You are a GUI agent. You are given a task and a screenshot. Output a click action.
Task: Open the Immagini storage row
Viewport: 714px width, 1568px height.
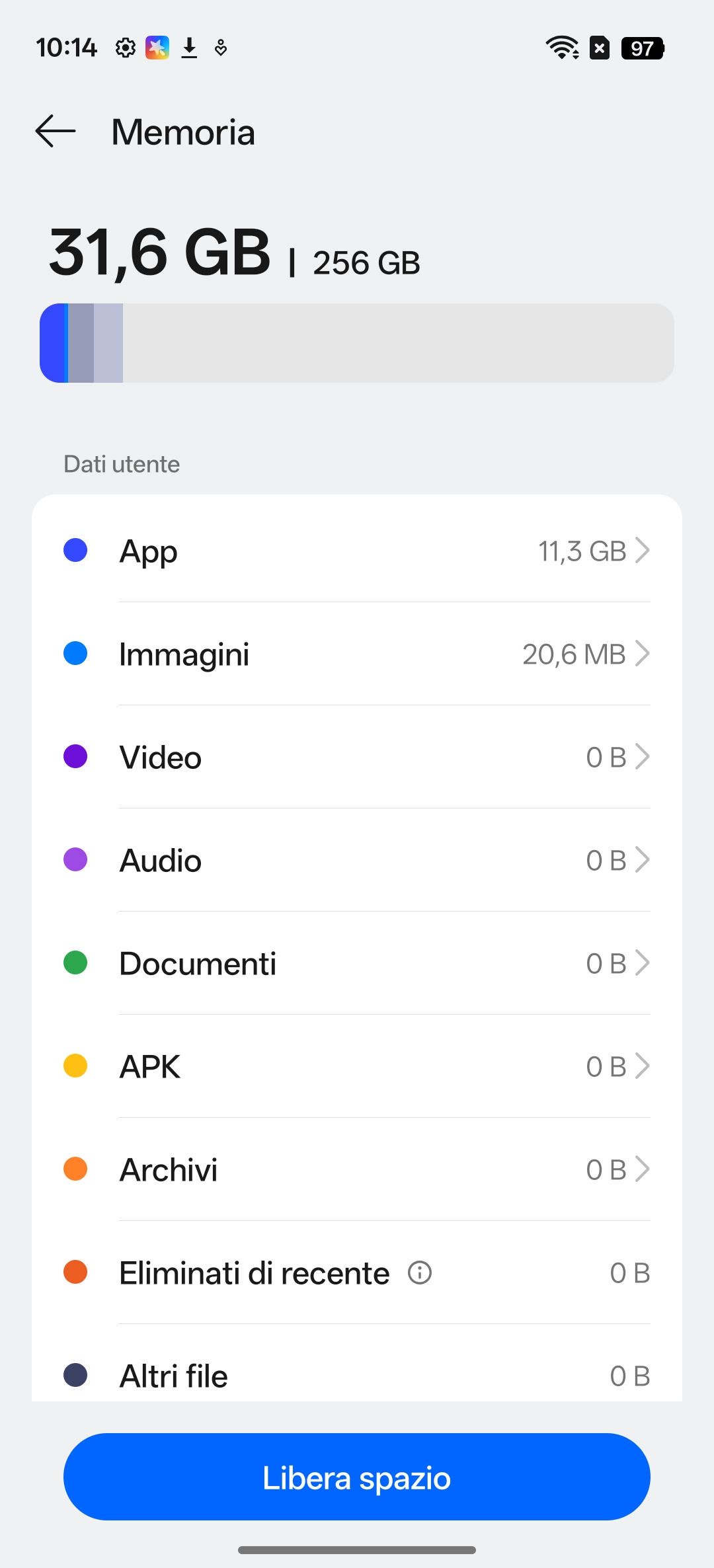[x=357, y=654]
